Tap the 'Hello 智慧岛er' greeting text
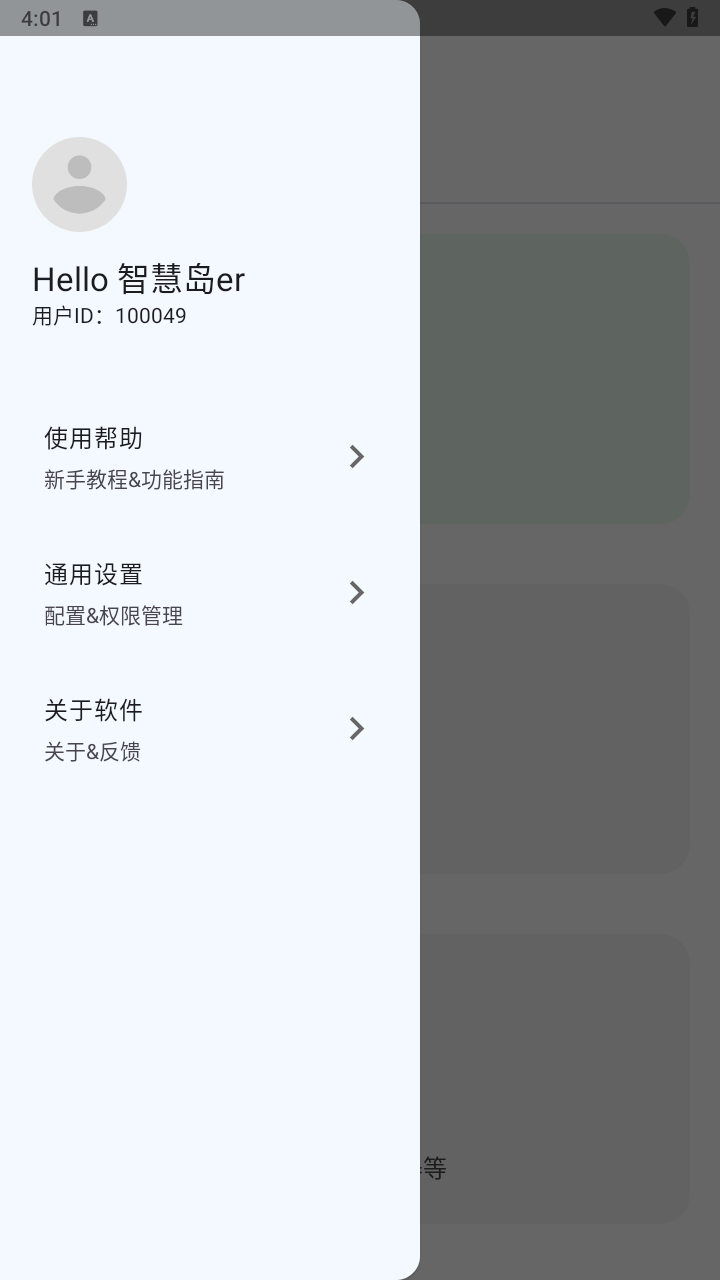This screenshot has width=720, height=1280. pos(138,280)
